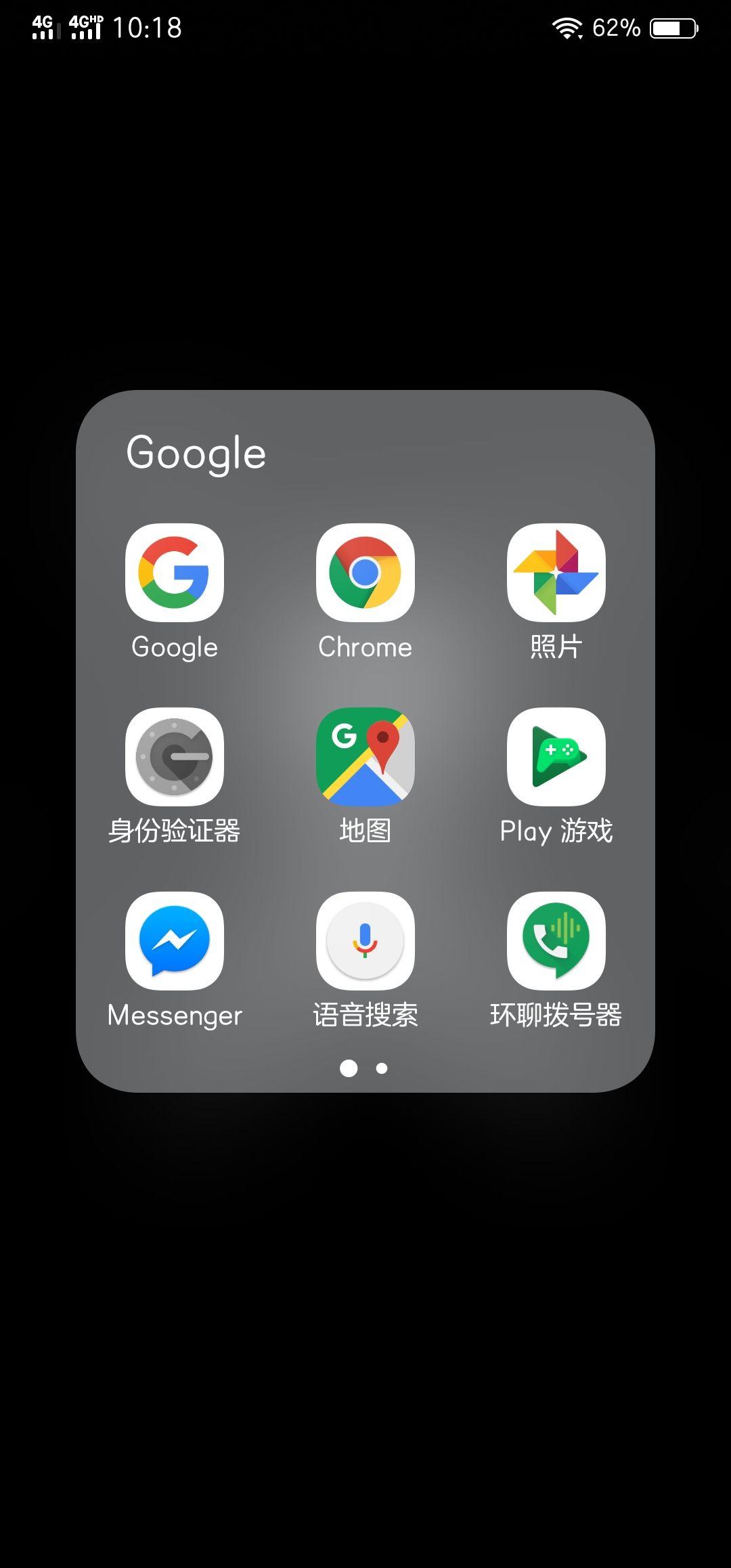The height and width of the screenshot is (1568, 731).
Task: Tap the Wi-Fi icon in status bar
Action: [x=567, y=27]
